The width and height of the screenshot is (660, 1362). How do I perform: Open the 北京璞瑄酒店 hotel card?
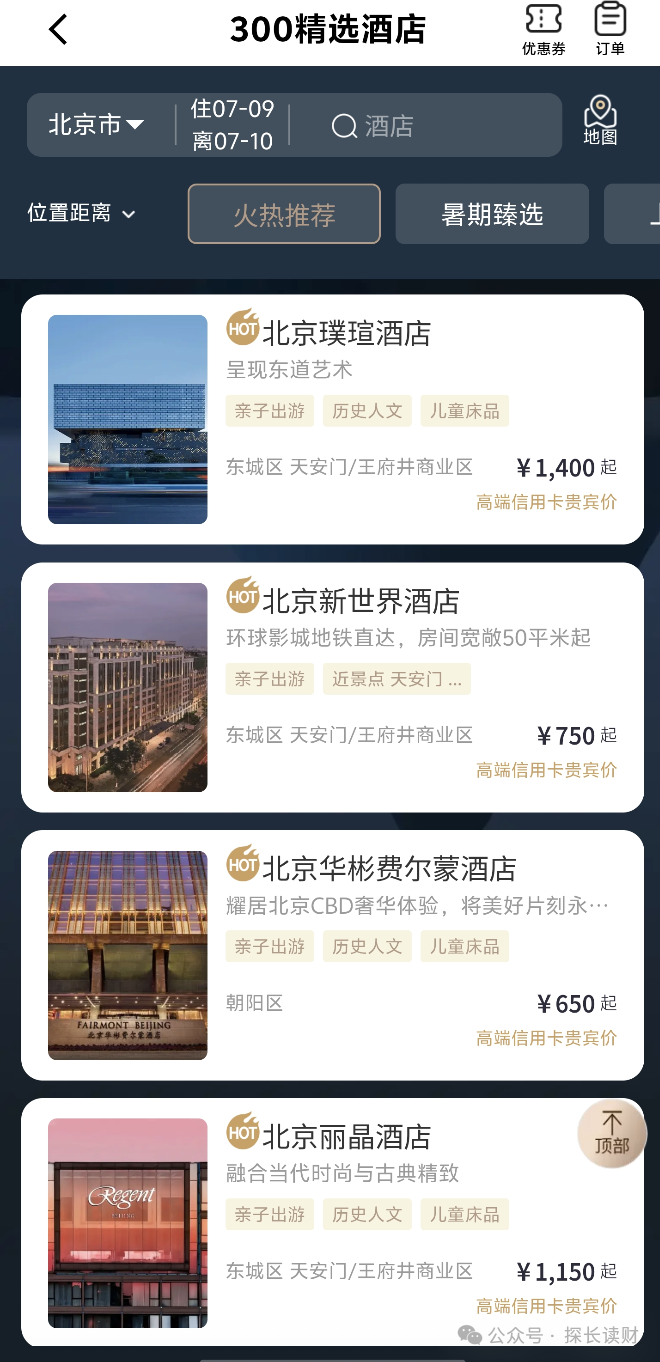(x=332, y=419)
